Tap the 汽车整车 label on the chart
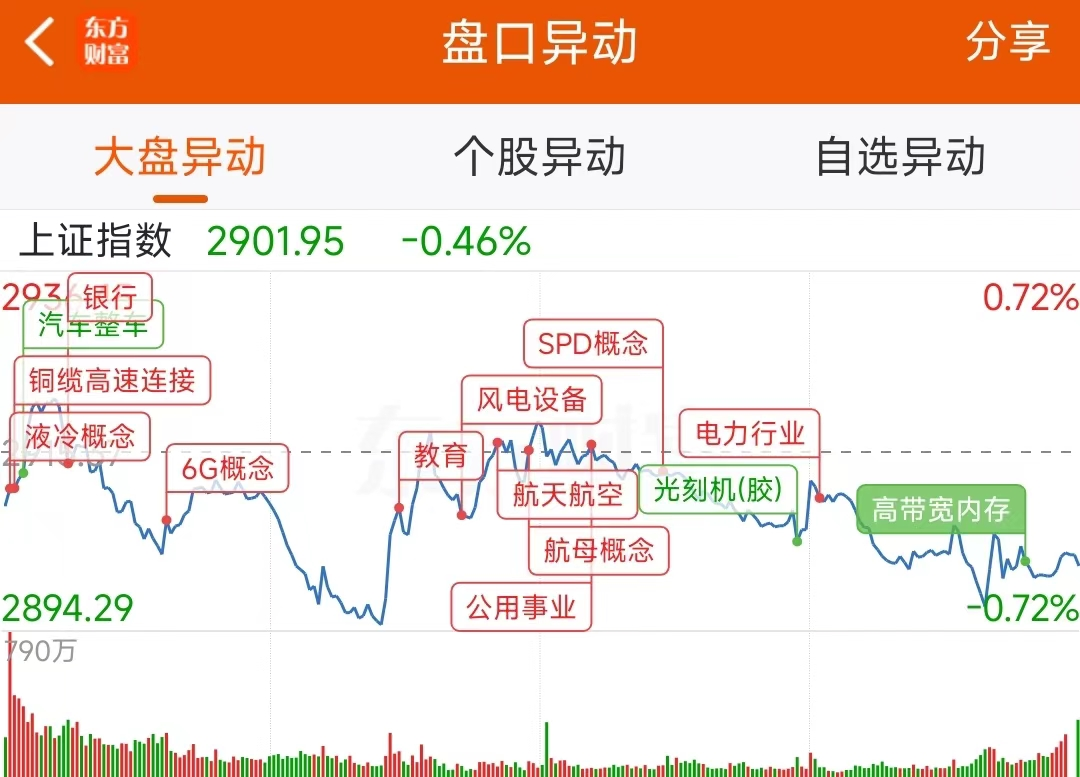The image size is (1080, 777). (x=93, y=324)
